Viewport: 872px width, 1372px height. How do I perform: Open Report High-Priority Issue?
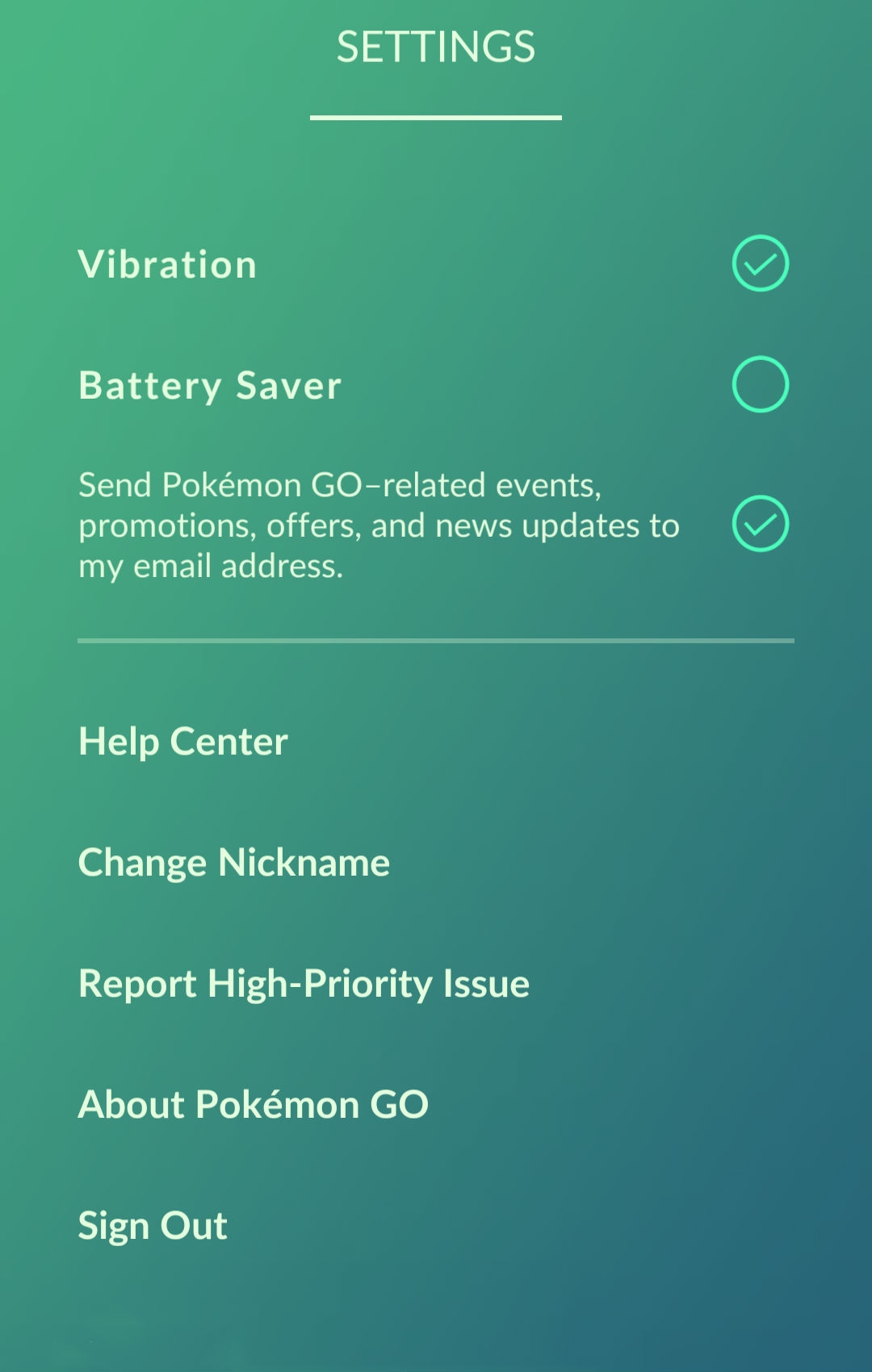[x=304, y=983]
